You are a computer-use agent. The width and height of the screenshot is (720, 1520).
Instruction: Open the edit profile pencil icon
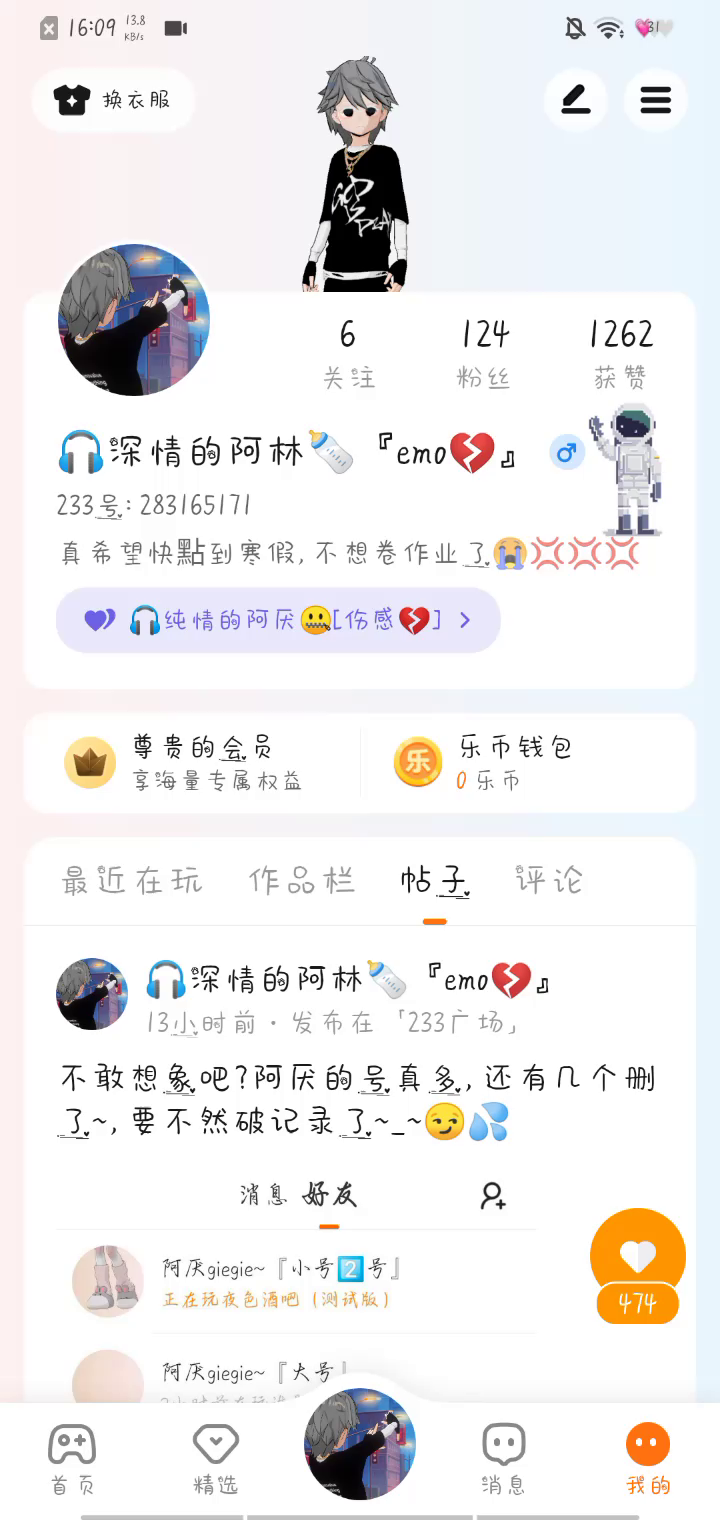[576, 100]
